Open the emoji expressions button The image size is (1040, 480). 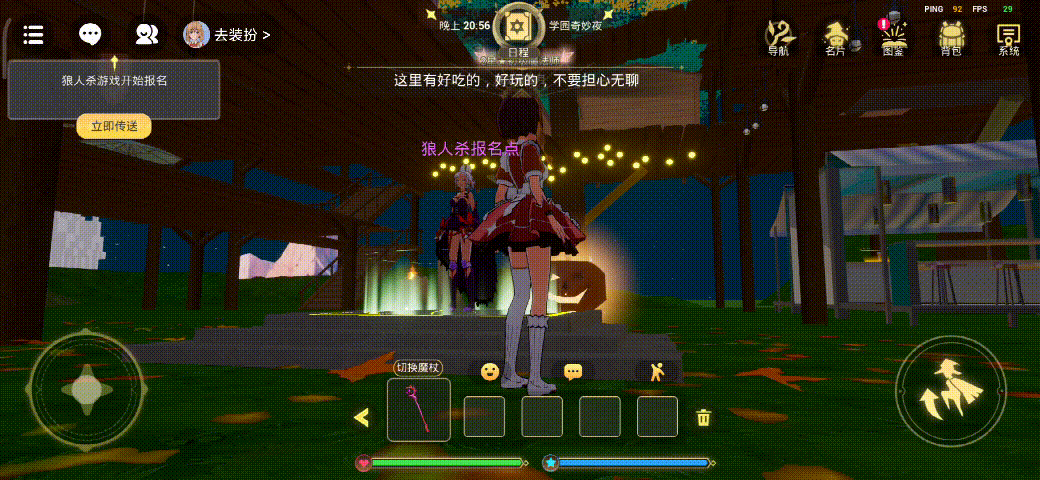[x=489, y=372]
